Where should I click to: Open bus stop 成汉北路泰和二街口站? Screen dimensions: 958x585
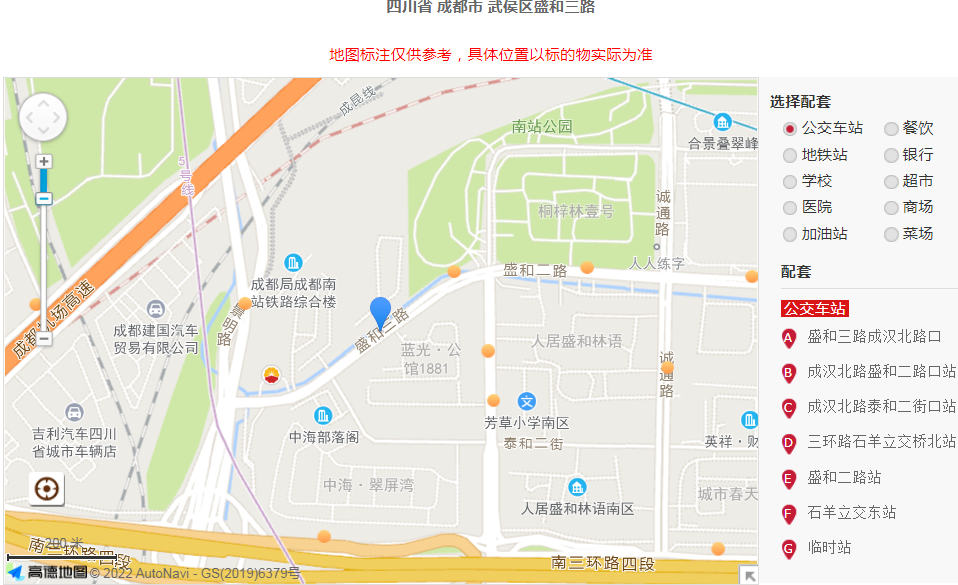point(881,406)
